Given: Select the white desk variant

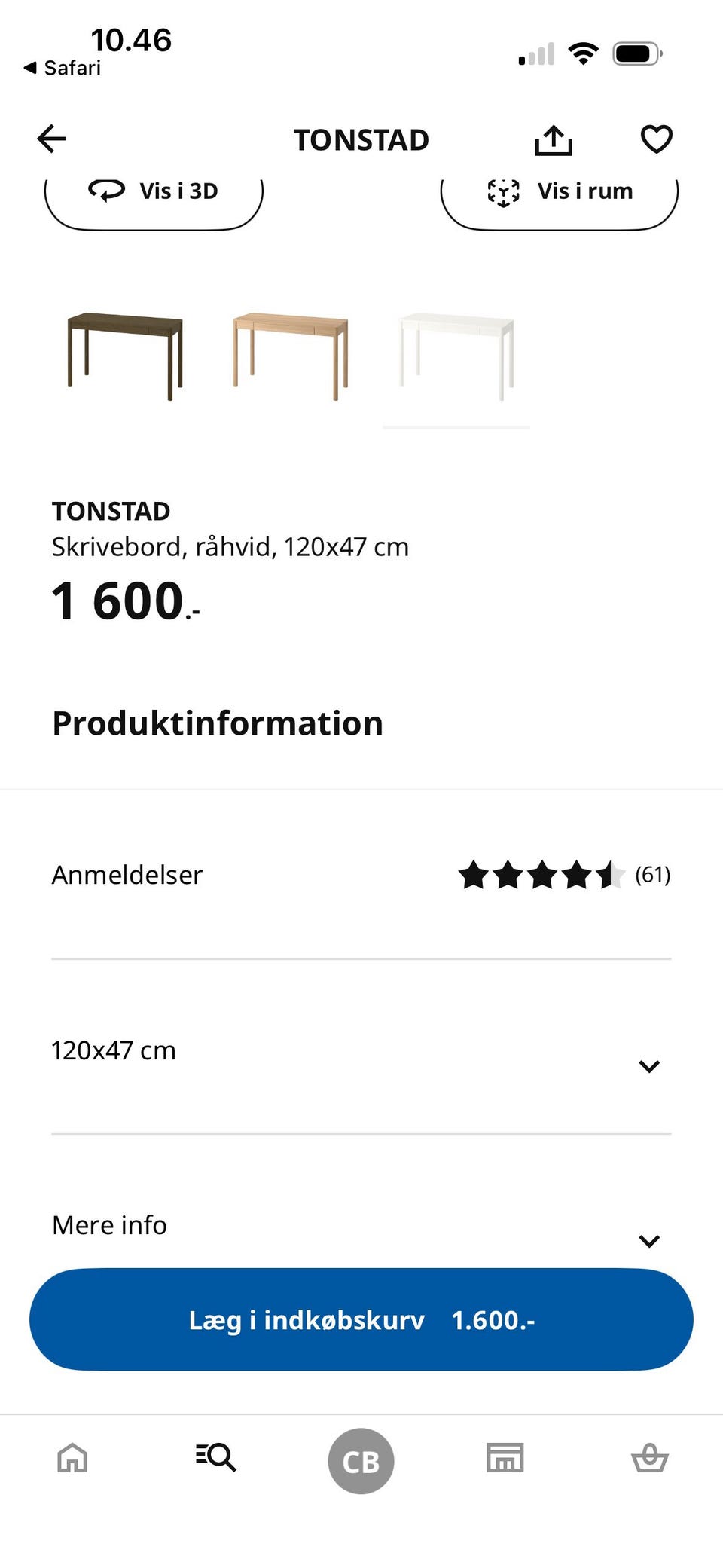Looking at the screenshot, I should (x=456, y=356).
